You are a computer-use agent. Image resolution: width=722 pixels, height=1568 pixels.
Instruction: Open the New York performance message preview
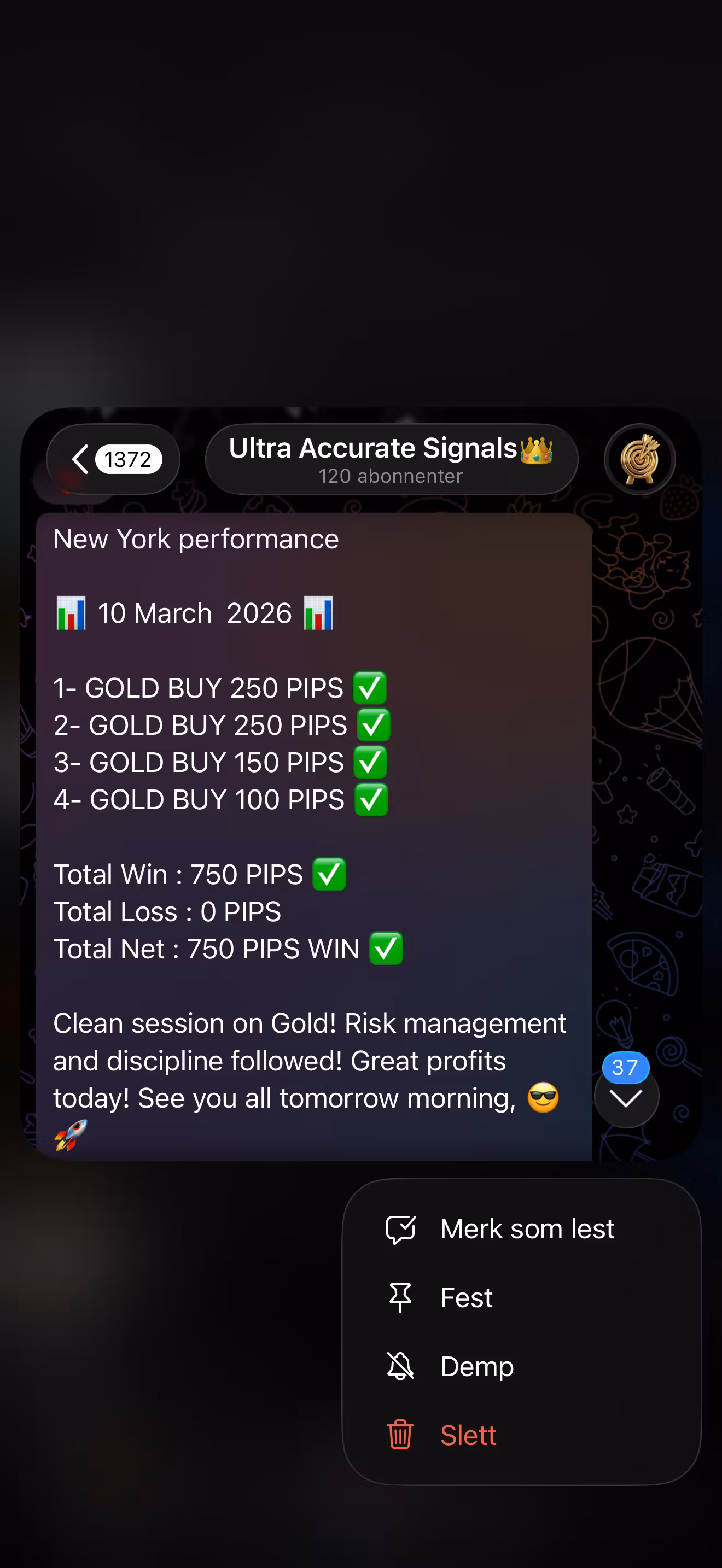(313, 834)
